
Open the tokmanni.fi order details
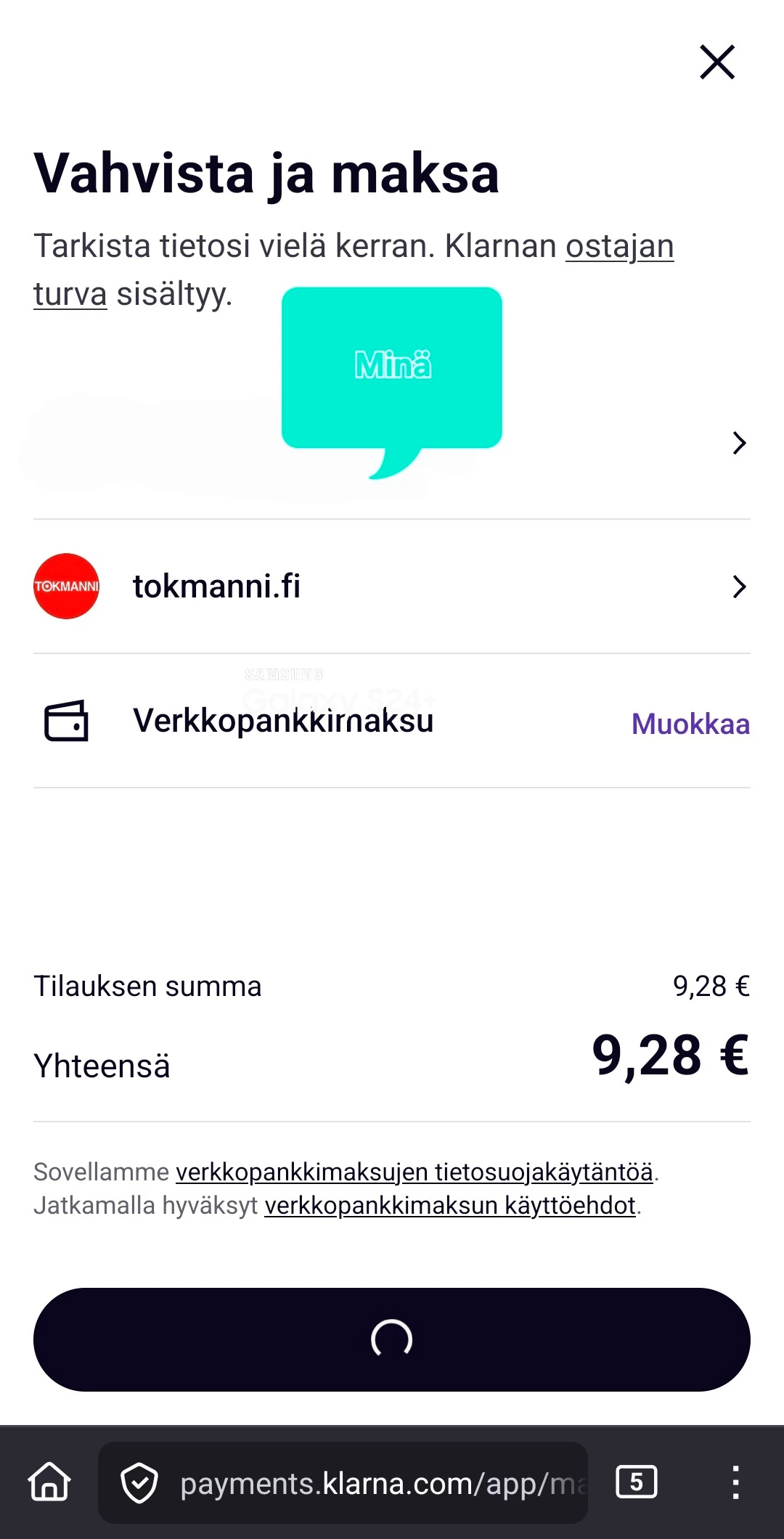(x=392, y=587)
